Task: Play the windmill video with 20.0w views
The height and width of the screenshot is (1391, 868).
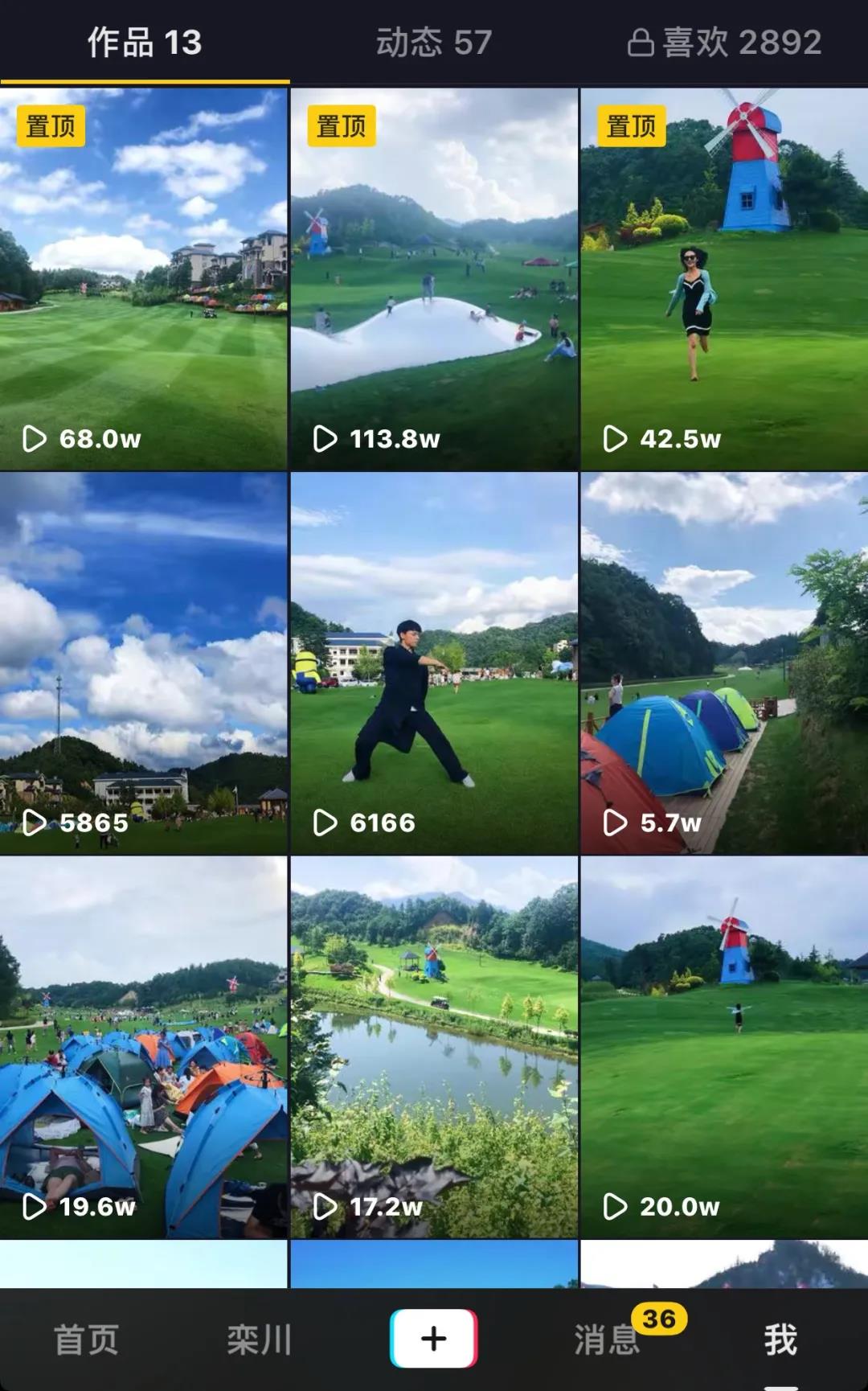Action: 724,1047
